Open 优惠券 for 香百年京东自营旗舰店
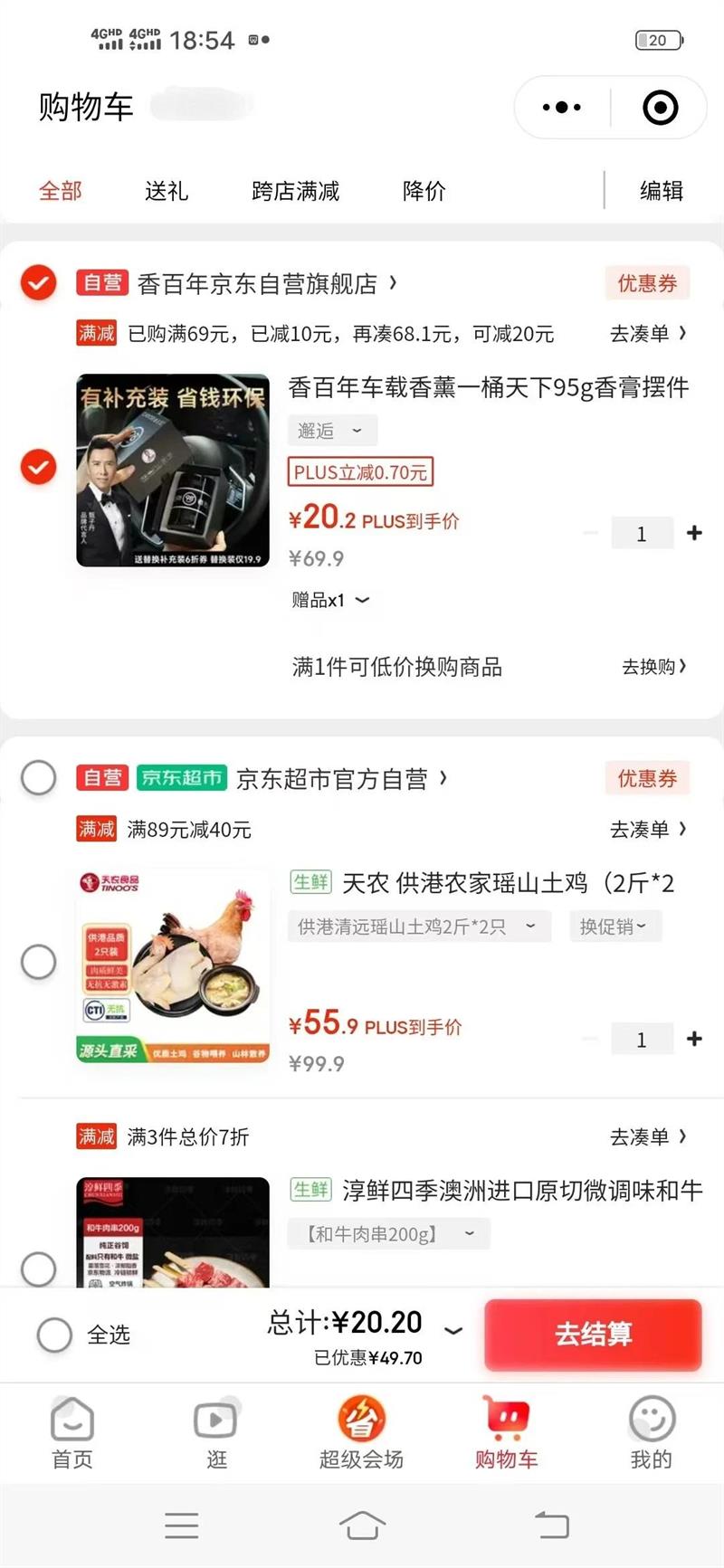The image size is (724, 1568). pos(647,283)
